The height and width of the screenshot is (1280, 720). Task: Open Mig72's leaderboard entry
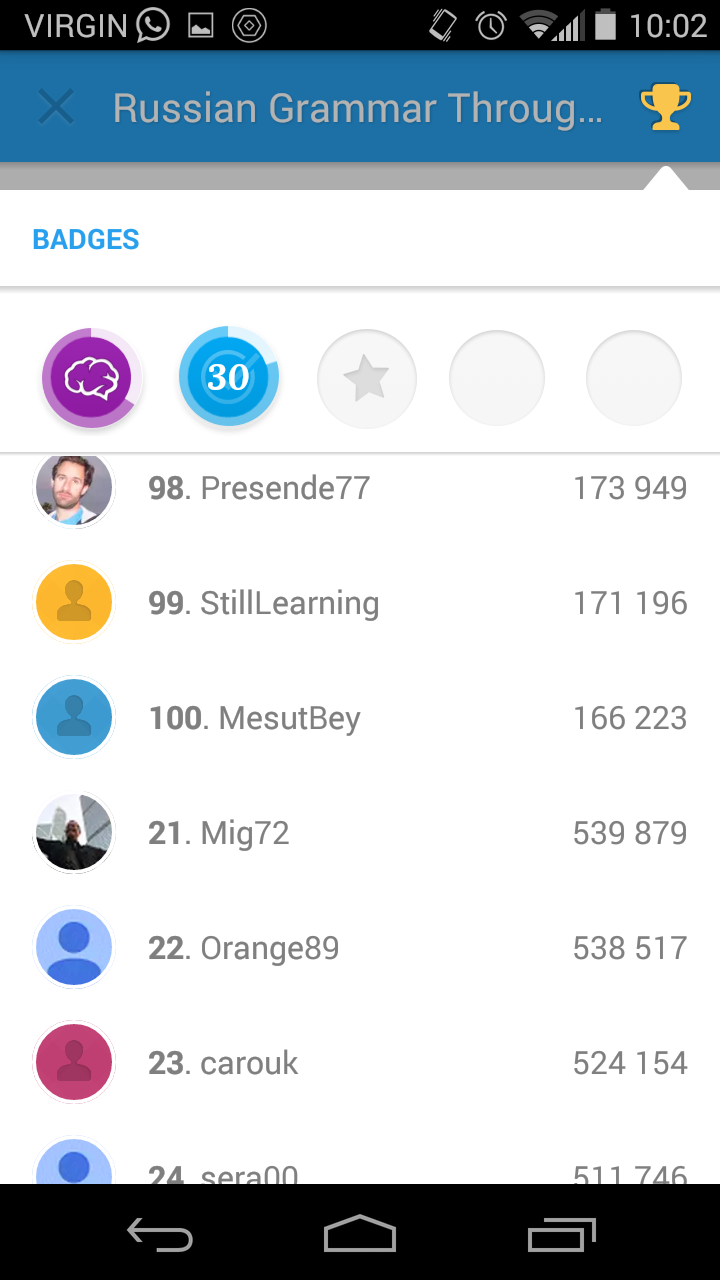360,833
